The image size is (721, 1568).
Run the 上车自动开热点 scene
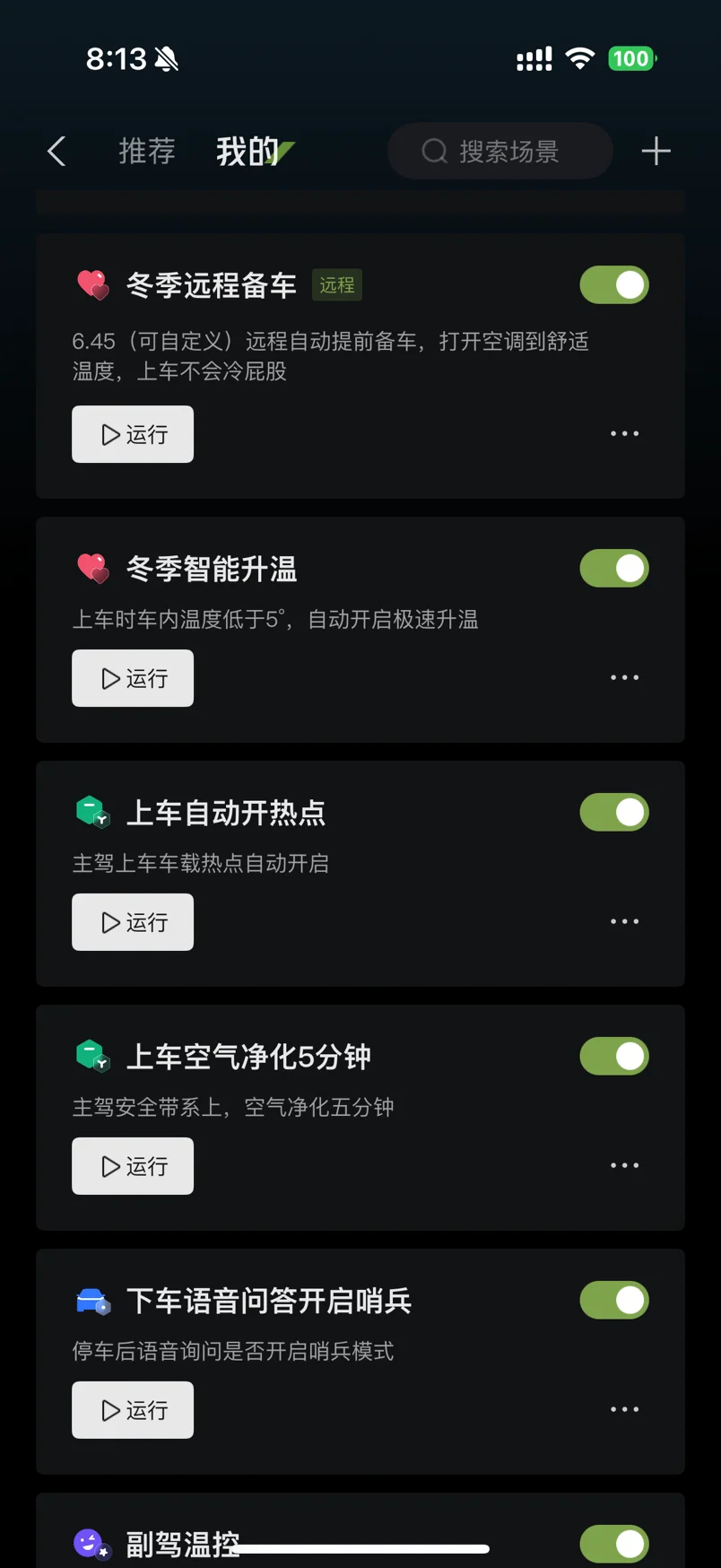tap(133, 922)
